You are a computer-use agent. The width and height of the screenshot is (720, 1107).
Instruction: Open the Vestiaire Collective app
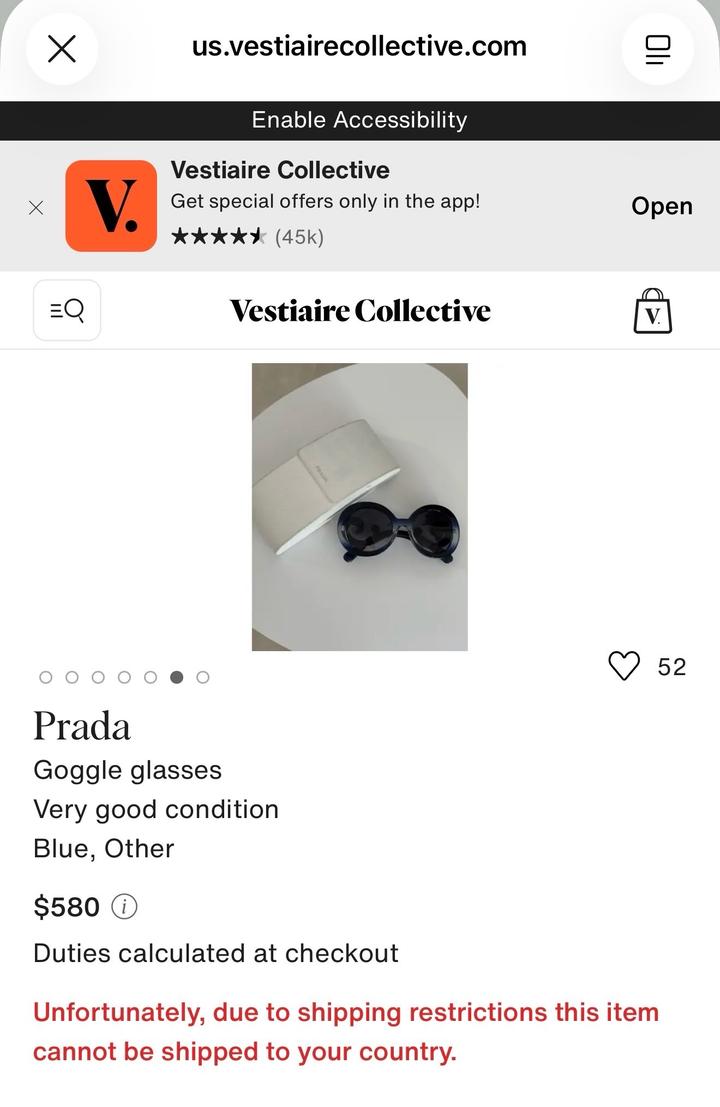pyautogui.click(x=661, y=206)
